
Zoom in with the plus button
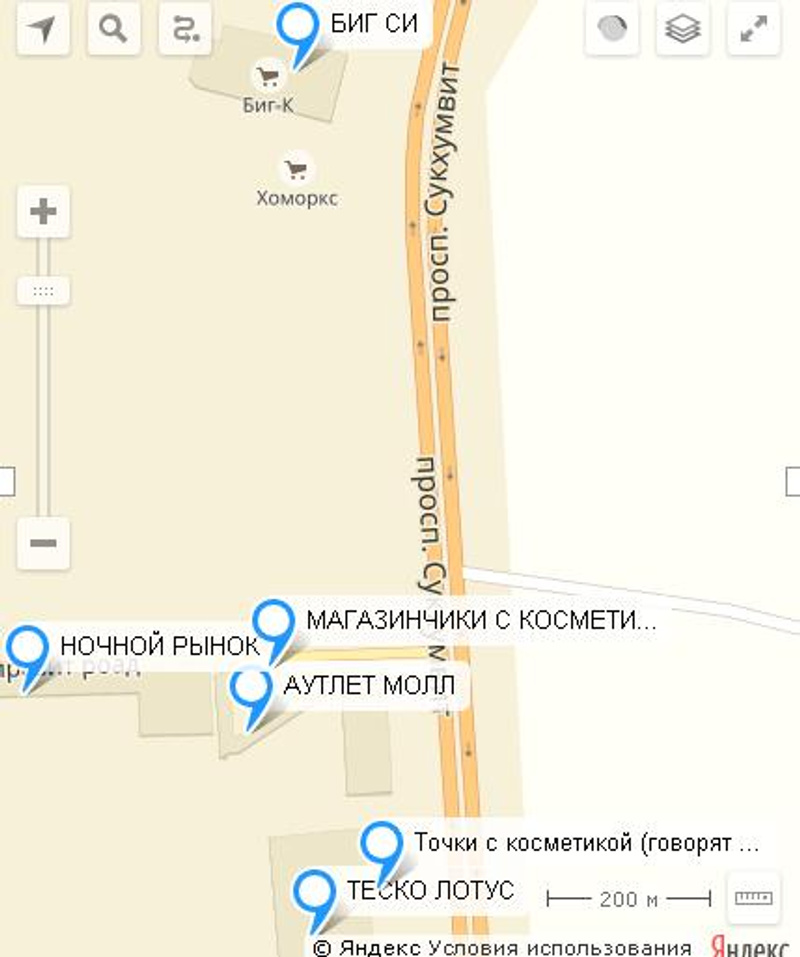(43, 212)
